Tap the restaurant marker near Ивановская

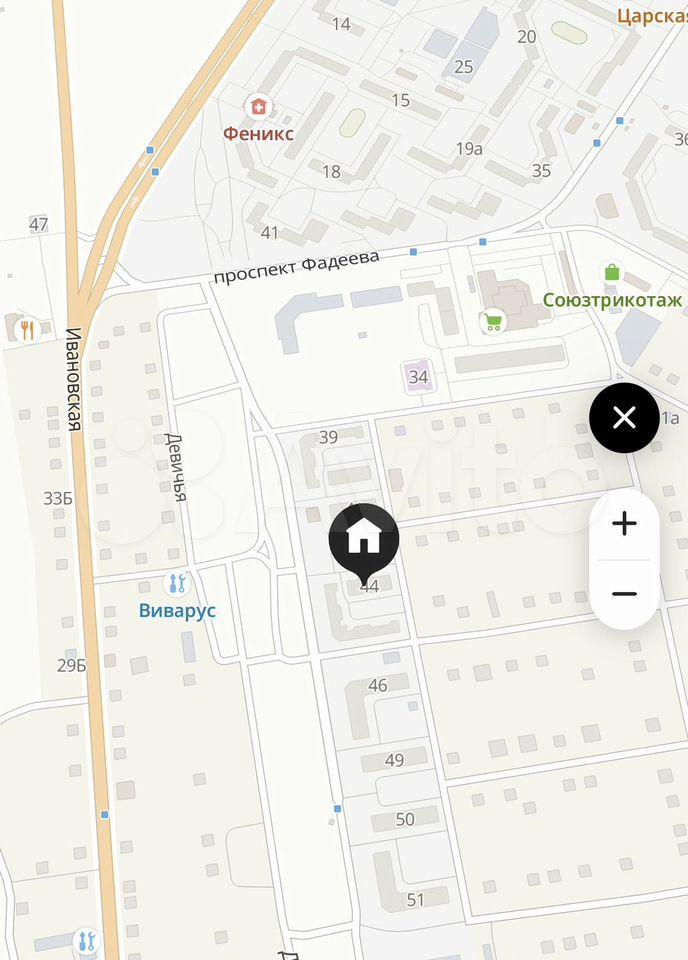(27, 327)
